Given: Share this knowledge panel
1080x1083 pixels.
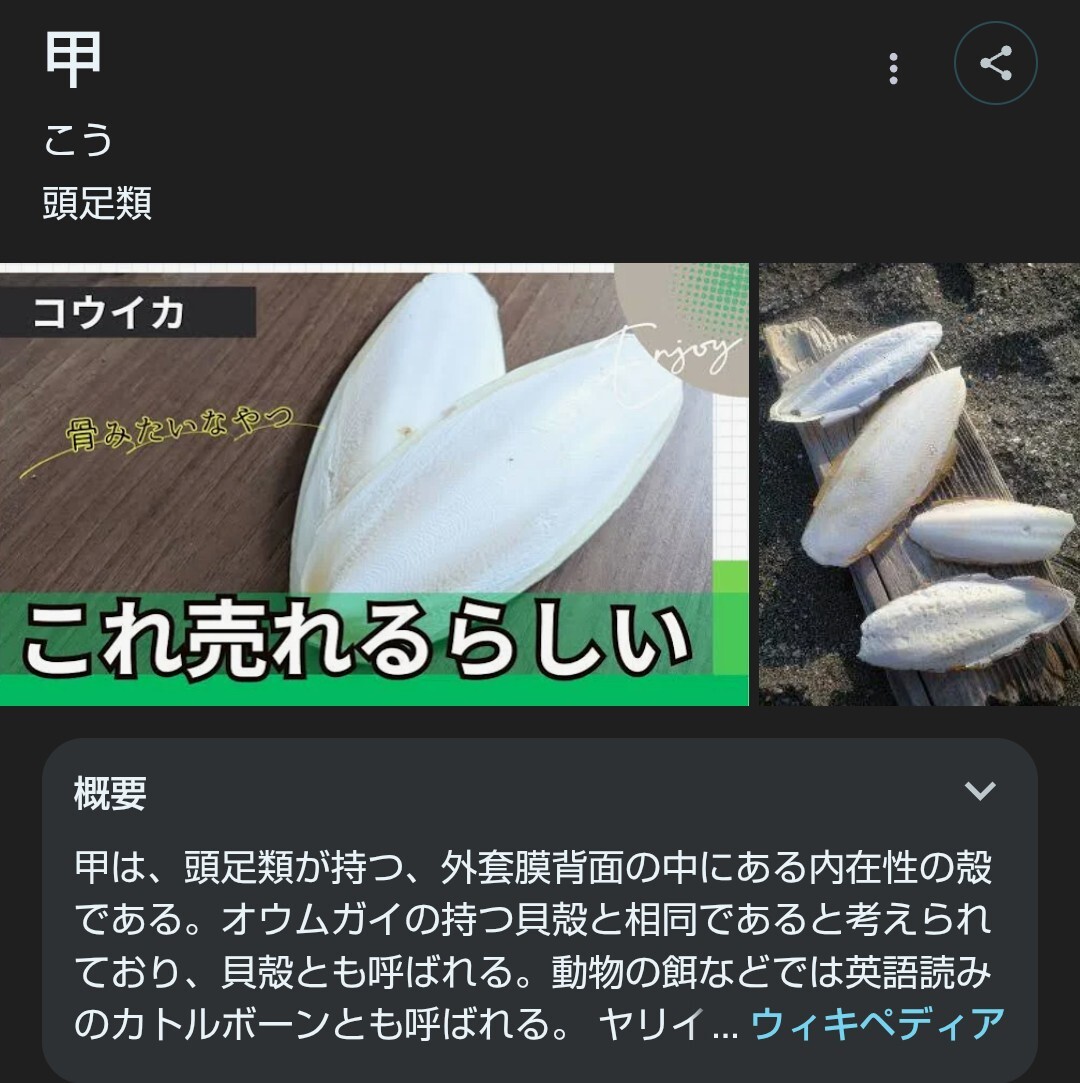Looking at the screenshot, I should coord(995,63).
